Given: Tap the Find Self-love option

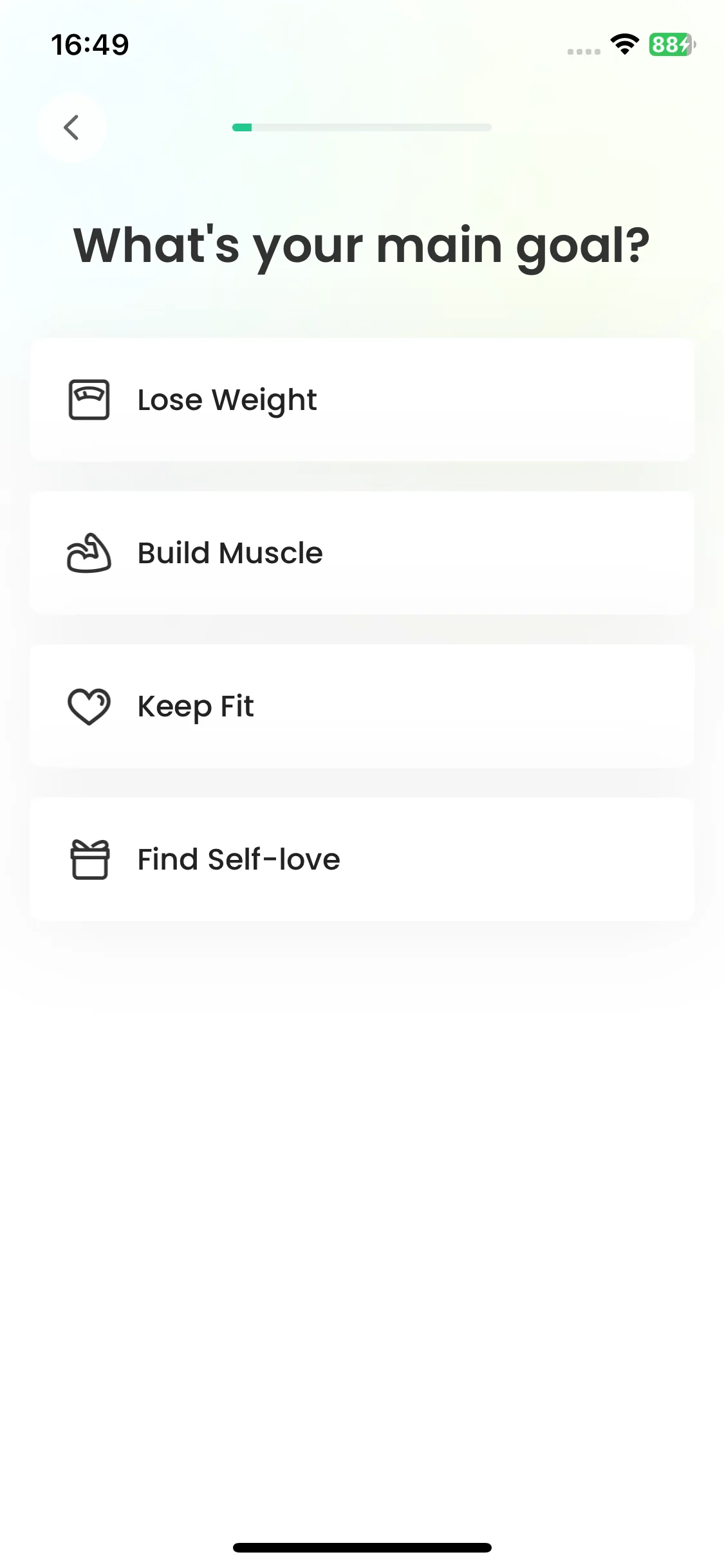Looking at the screenshot, I should (362, 859).
